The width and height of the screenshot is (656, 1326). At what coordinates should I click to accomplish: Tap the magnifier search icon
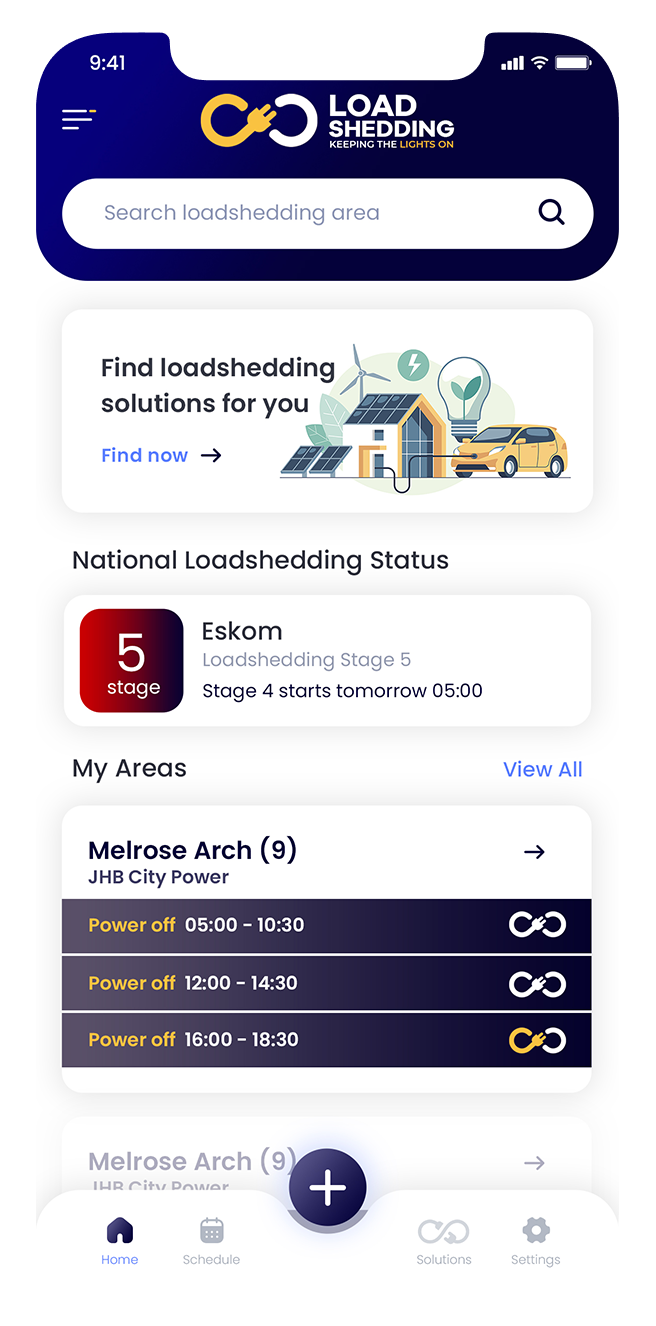(x=551, y=212)
